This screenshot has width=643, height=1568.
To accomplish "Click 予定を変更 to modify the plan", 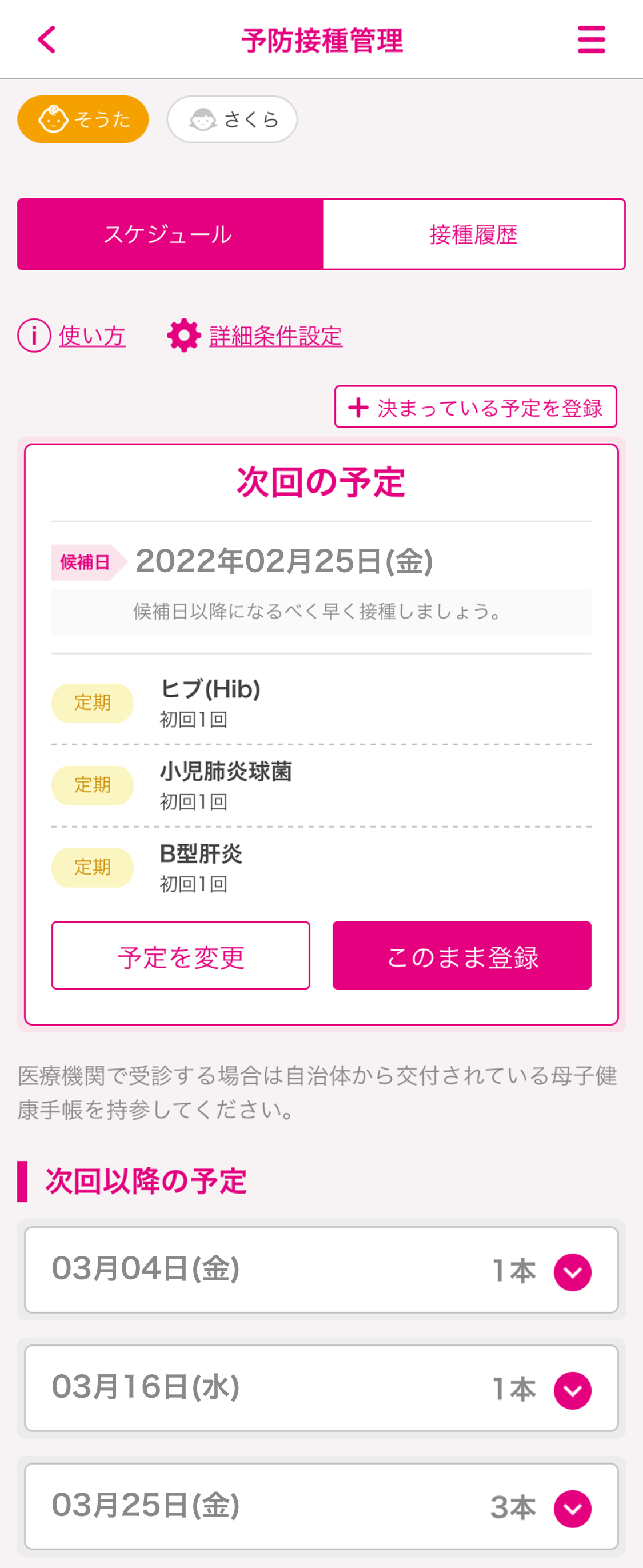I will [x=181, y=955].
